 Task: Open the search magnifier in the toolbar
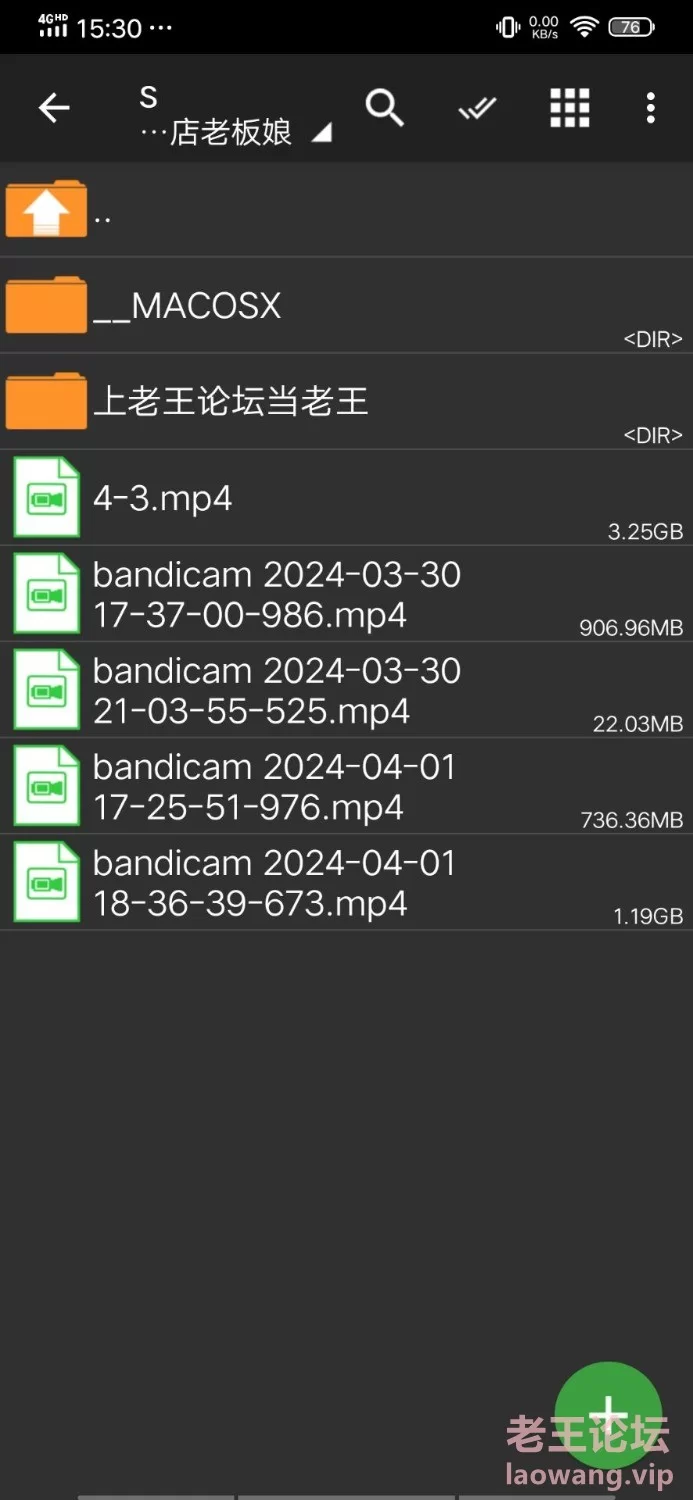384,107
